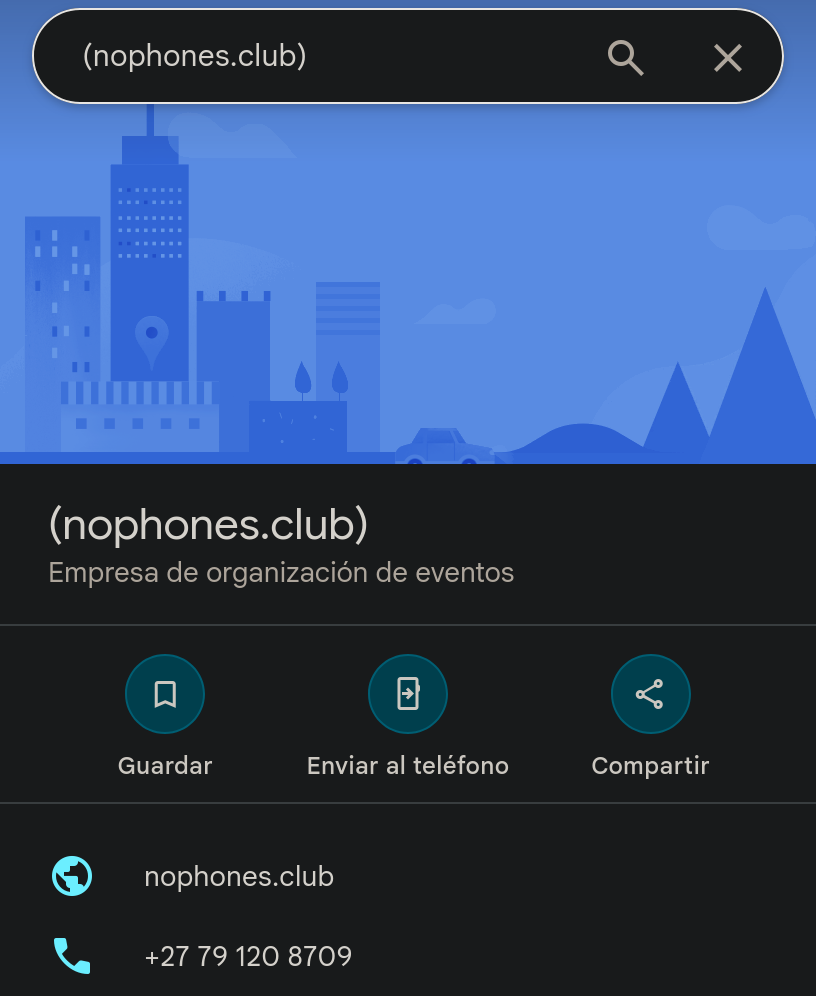816x996 pixels.
Task: Call the number +27 79 120 8709
Action: pyautogui.click(x=248, y=957)
